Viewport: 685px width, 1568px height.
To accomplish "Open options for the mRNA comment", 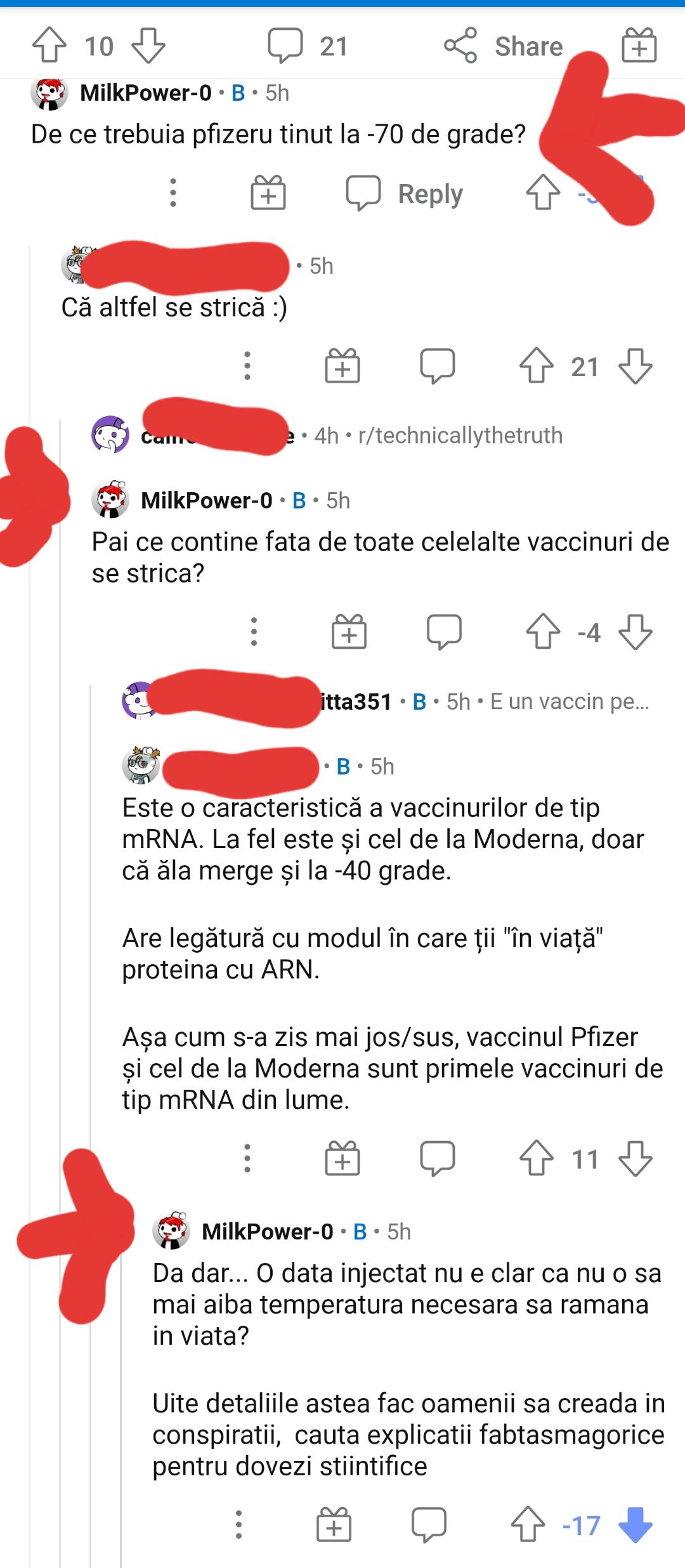I will pos(247,1157).
